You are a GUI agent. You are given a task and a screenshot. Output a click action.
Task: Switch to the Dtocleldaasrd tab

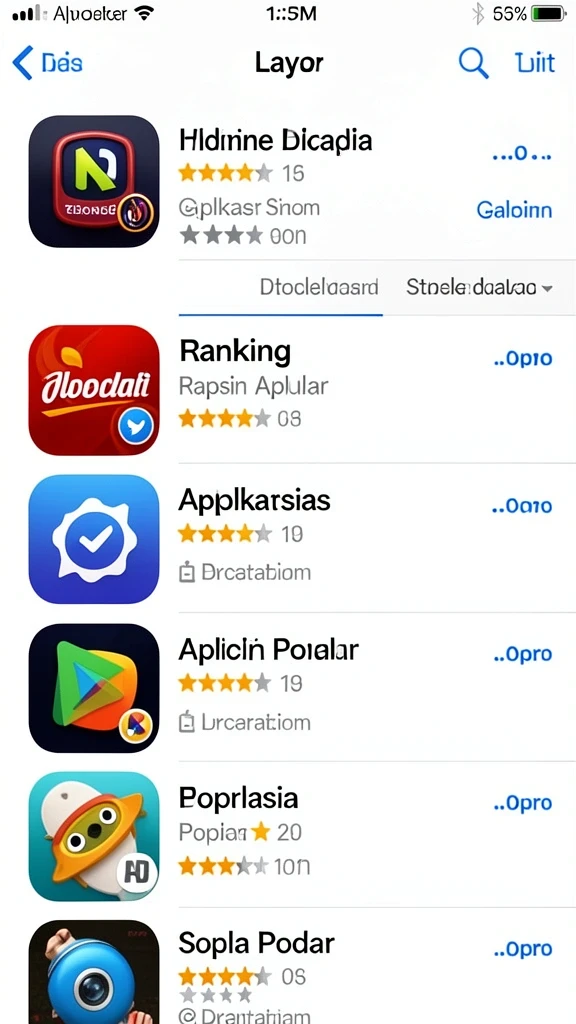(319, 287)
